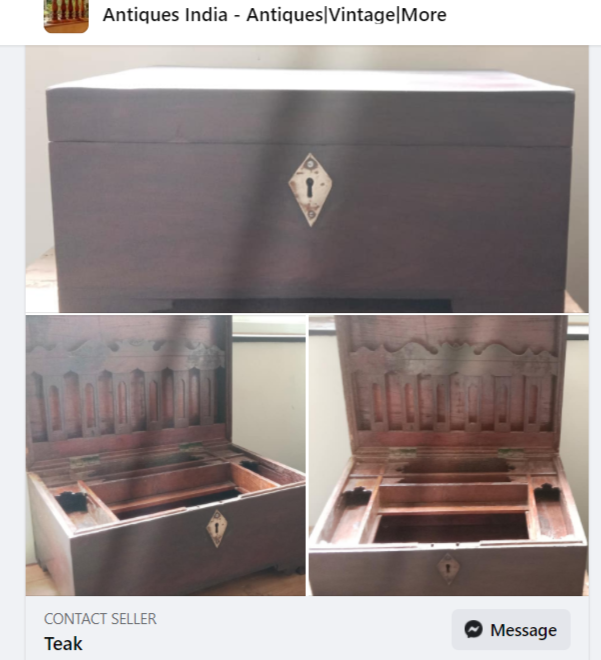This screenshot has height=660, width=601.
Task: Open the Antiques India group avatar
Action: 66,15
